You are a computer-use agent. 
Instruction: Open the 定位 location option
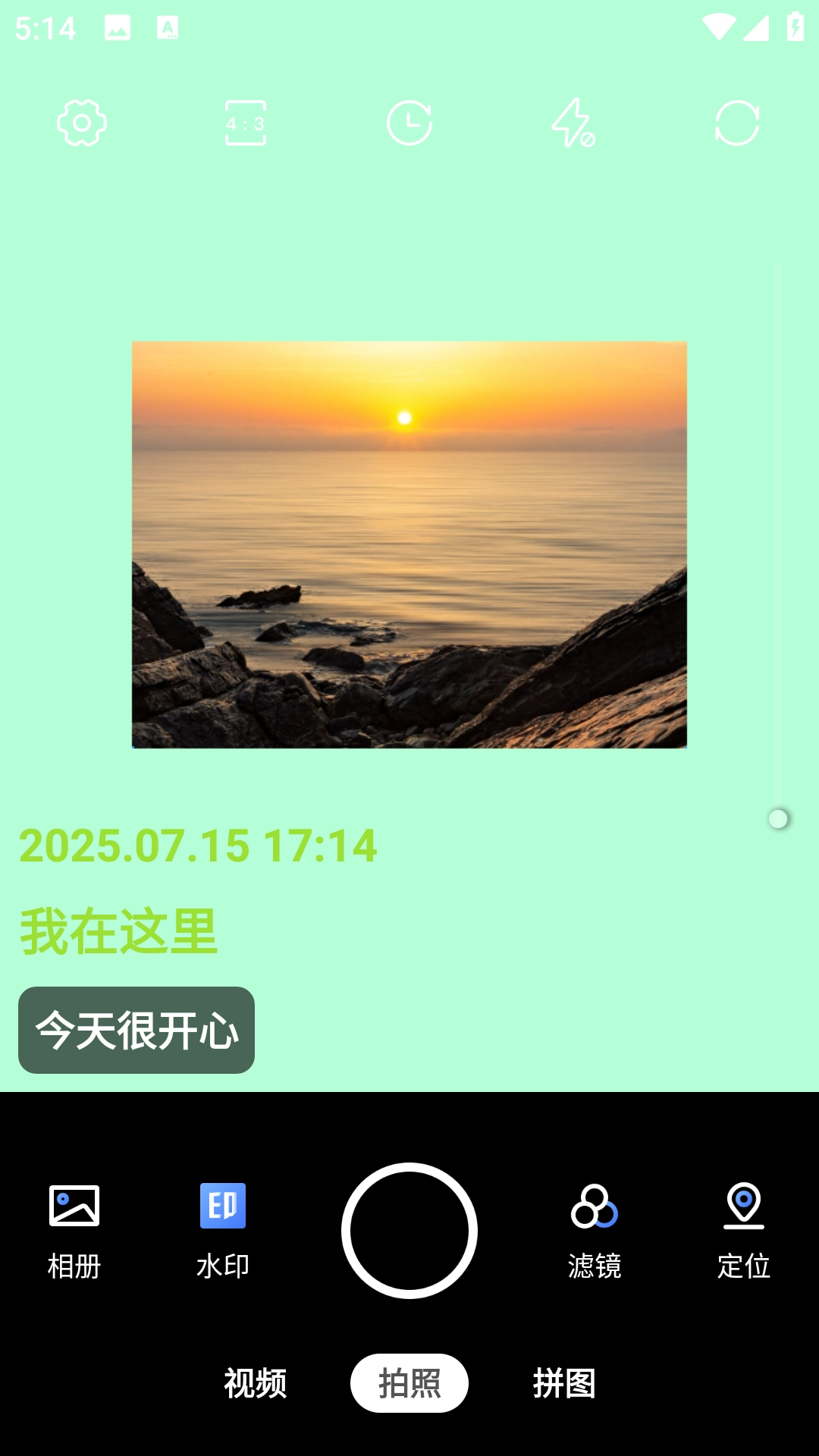(x=743, y=1230)
